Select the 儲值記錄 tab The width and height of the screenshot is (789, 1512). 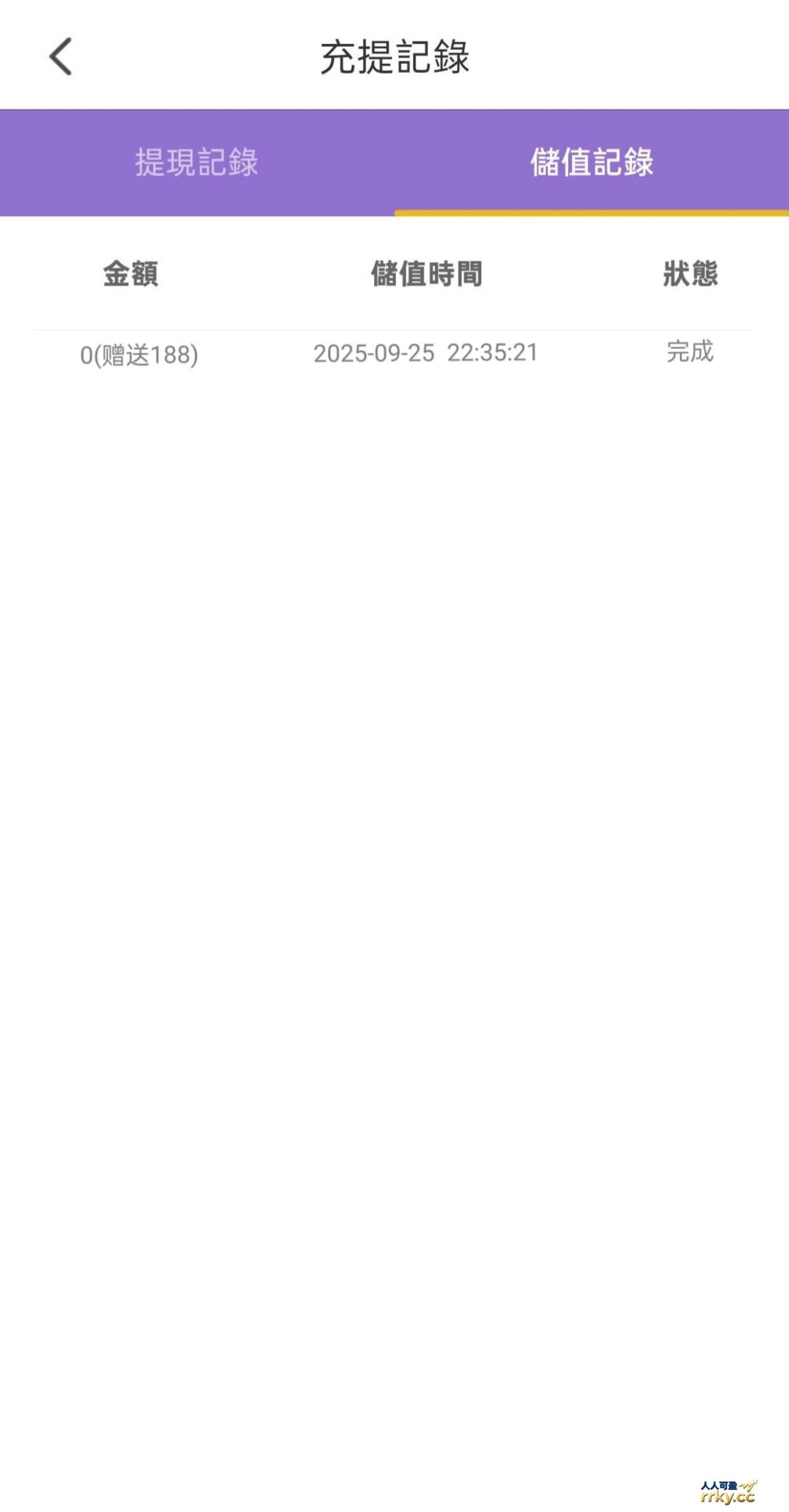pos(591,162)
